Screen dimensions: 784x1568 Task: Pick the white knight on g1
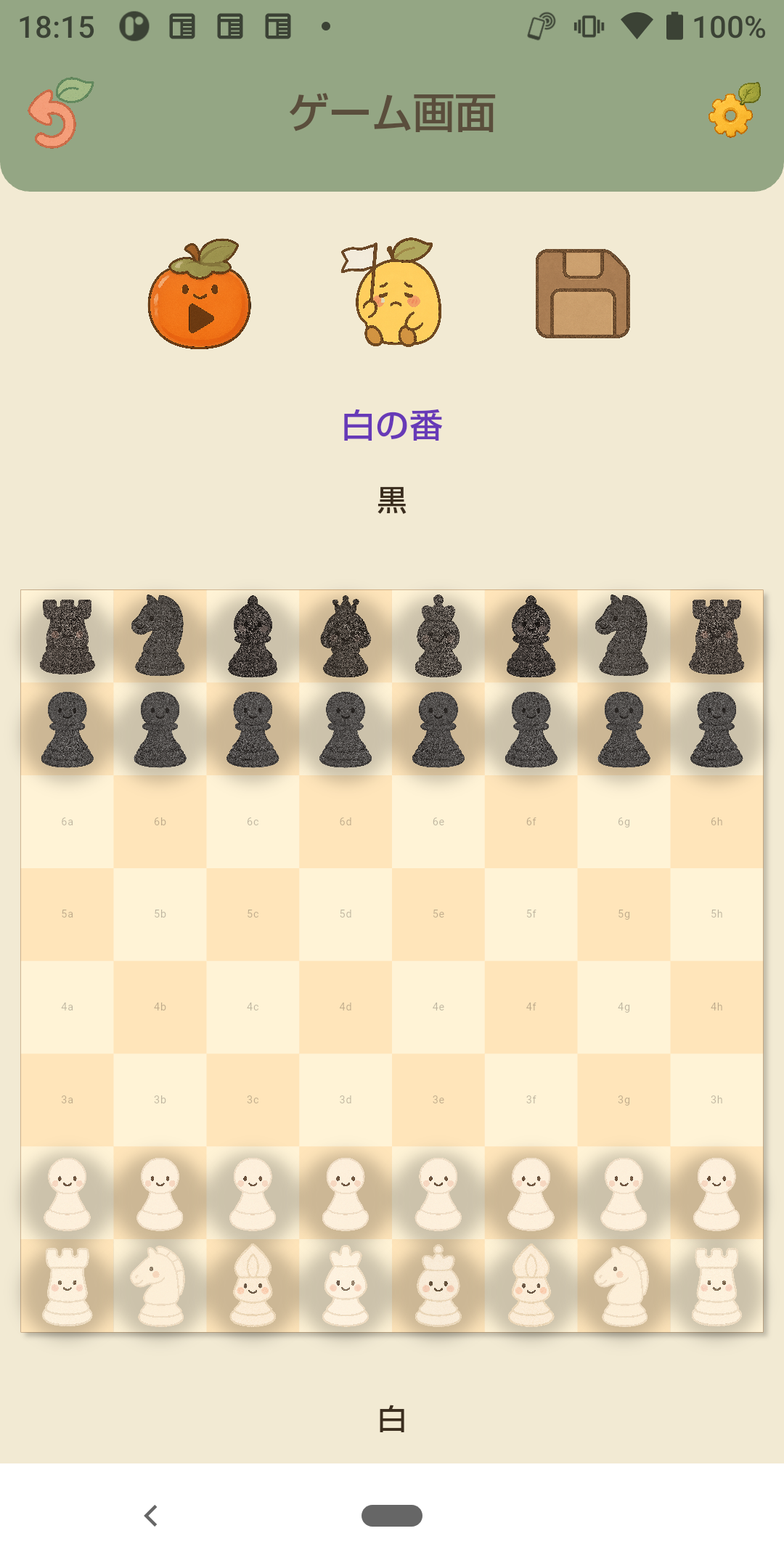(624, 1286)
